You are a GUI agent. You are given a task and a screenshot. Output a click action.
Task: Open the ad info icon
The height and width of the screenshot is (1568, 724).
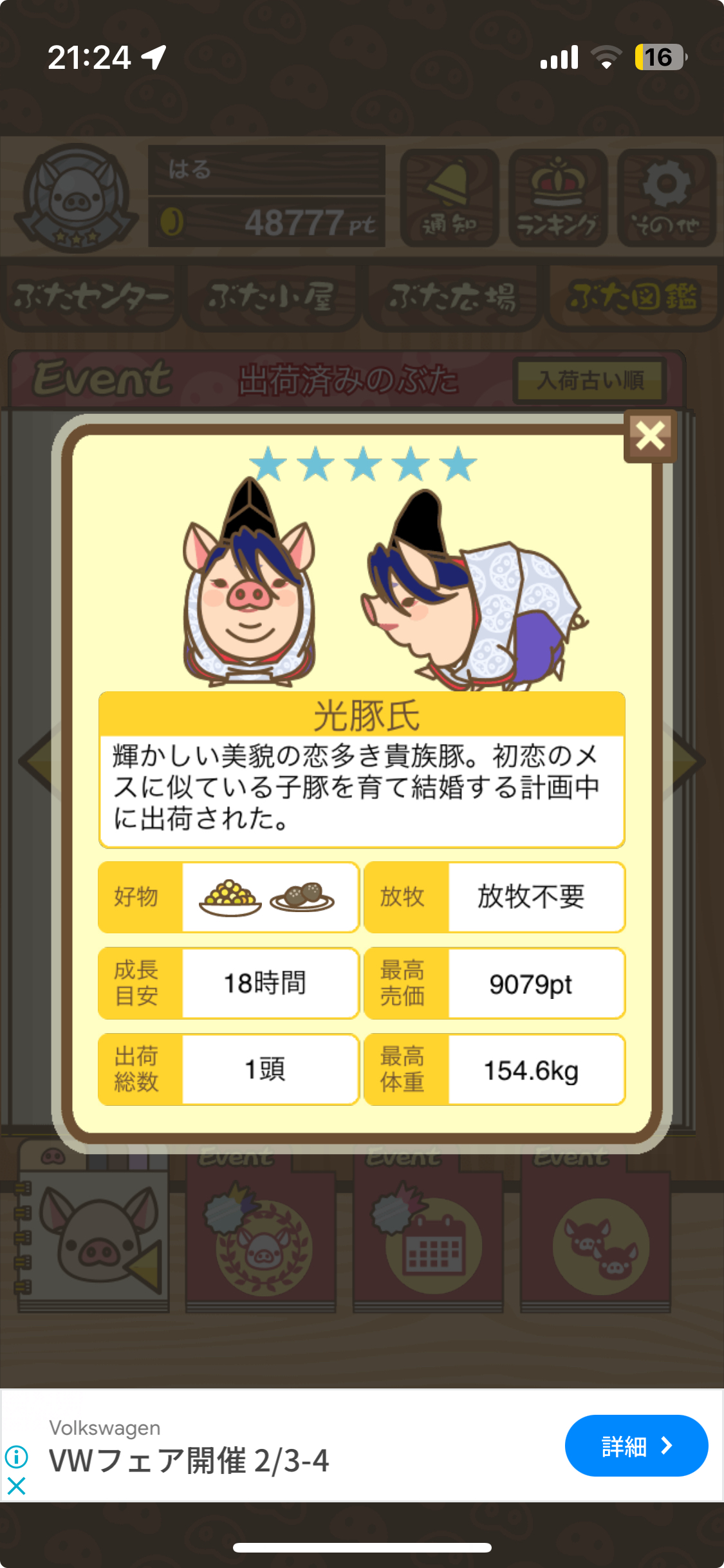click(x=16, y=1456)
